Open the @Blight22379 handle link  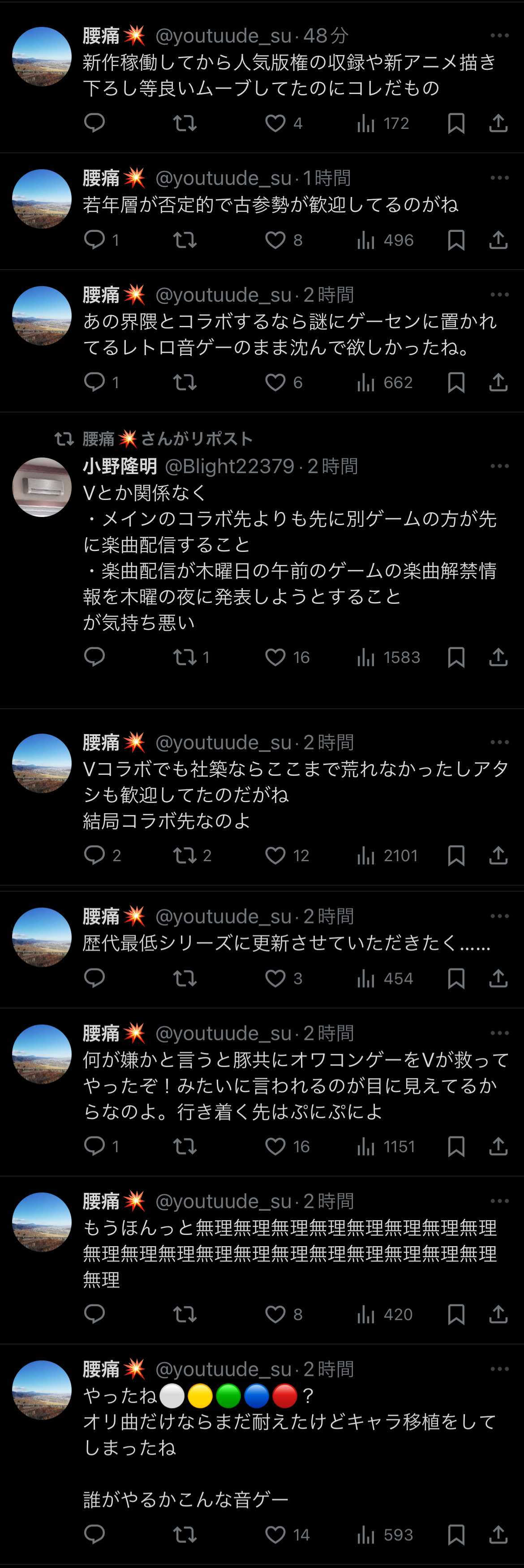pos(230,466)
